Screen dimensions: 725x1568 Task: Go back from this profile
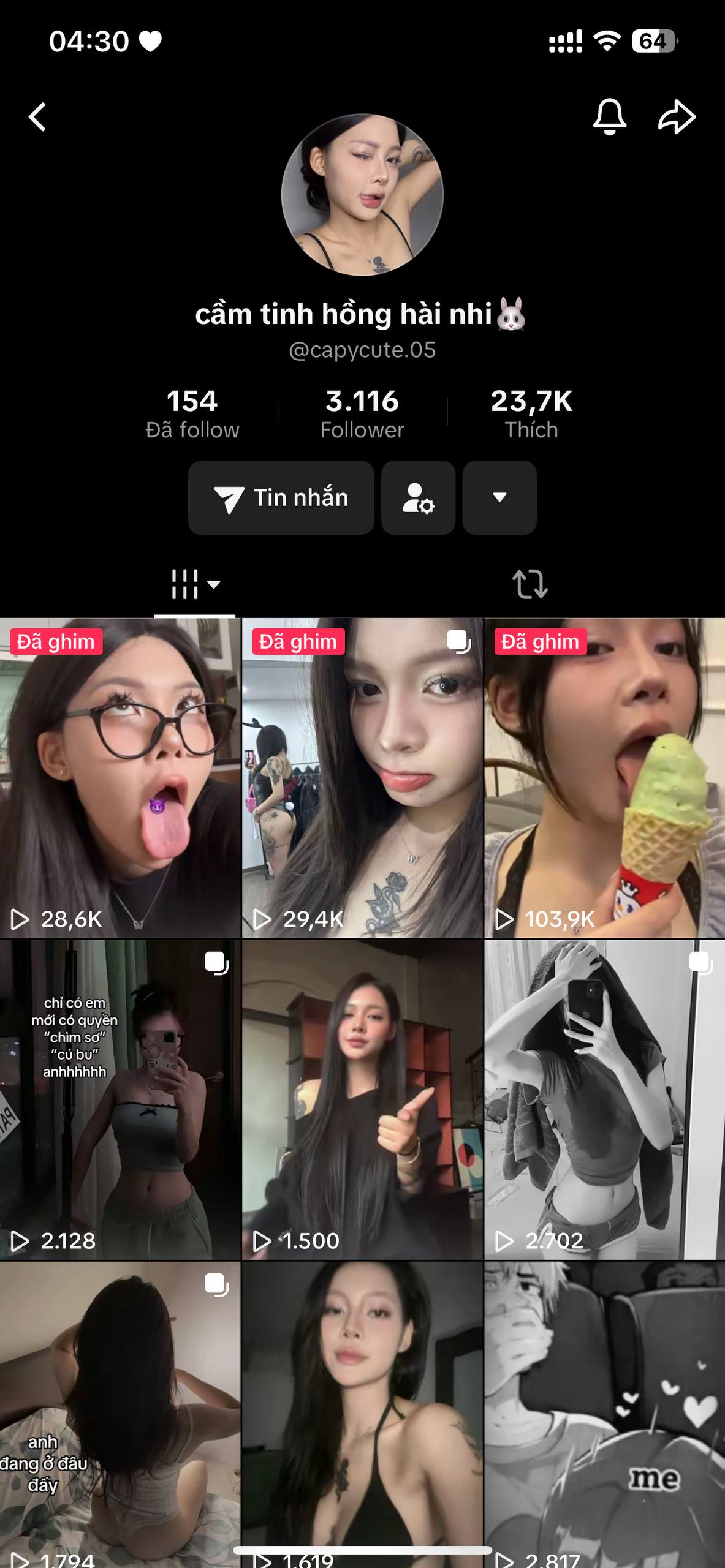click(38, 116)
